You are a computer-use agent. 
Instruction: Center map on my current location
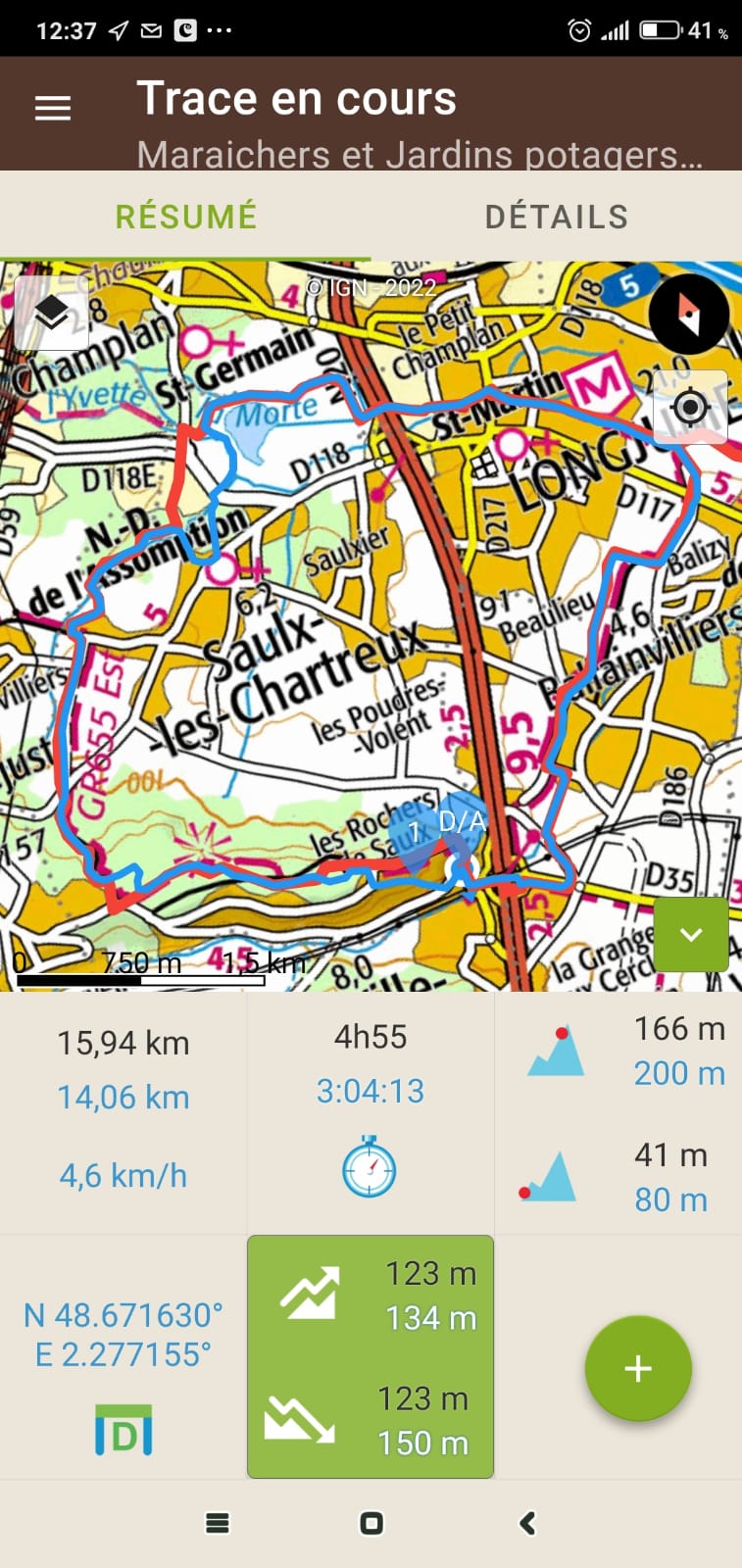pyautogui.click(x=690, y=407)
